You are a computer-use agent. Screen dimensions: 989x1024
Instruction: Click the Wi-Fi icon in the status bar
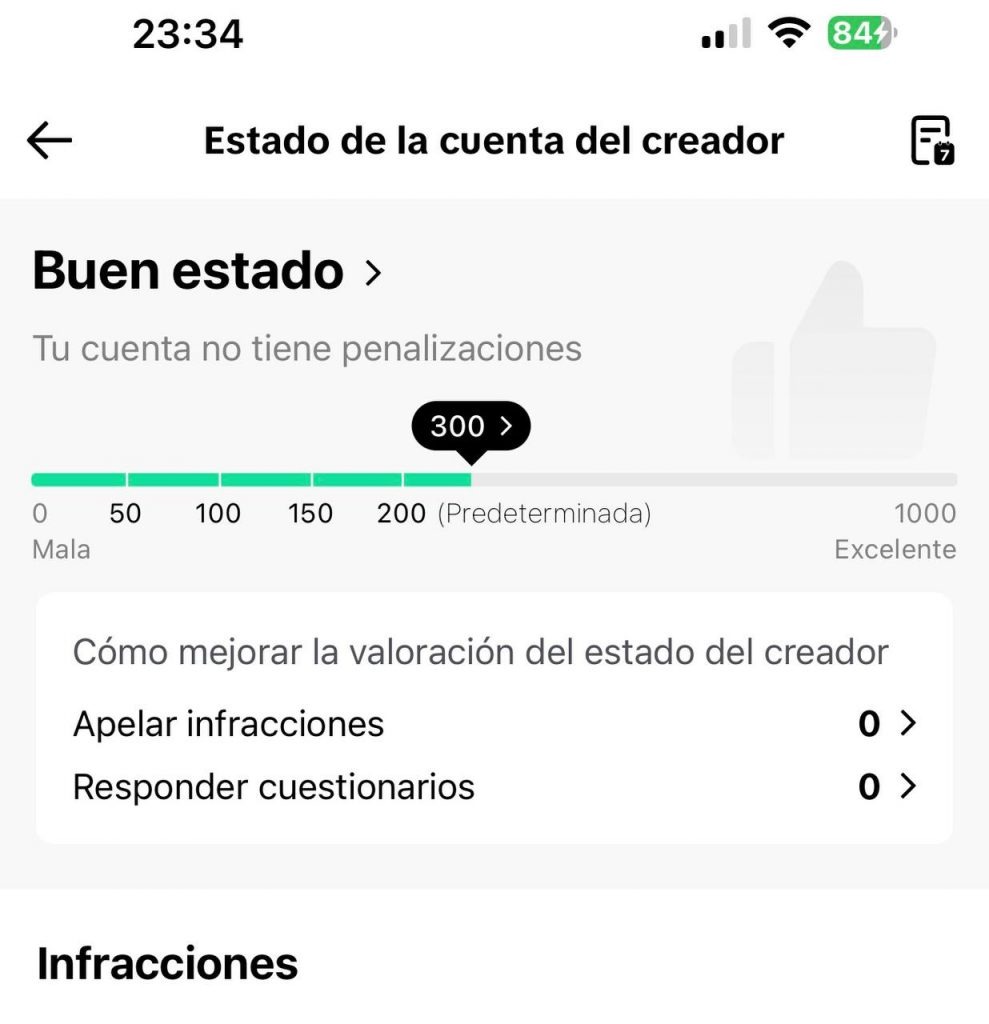tap(789, 33)
